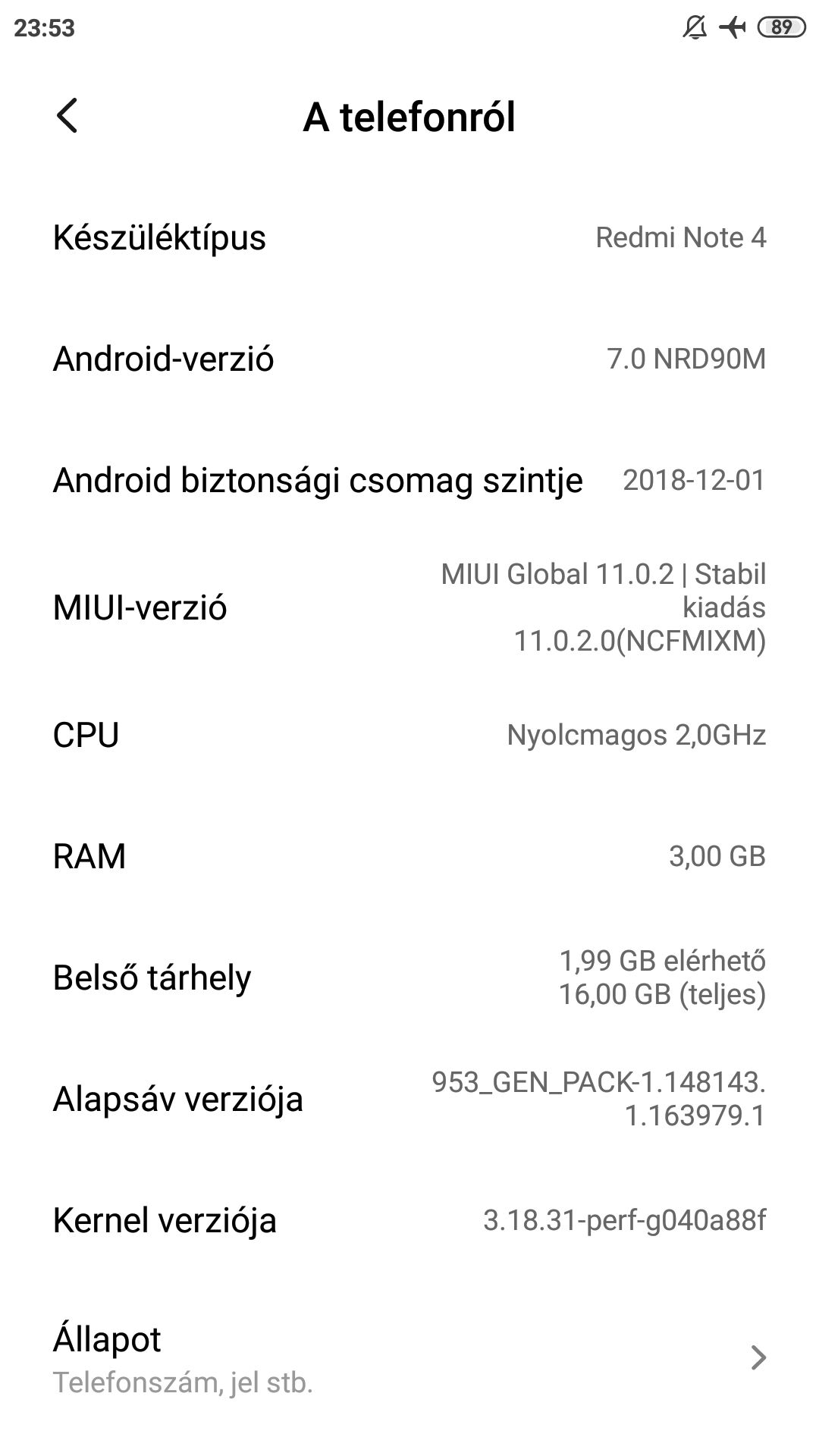Viewport: 819px width, 1456px height.
Task: Tap the Android biztonsági csomag szintje row
Action: (409, 480)
